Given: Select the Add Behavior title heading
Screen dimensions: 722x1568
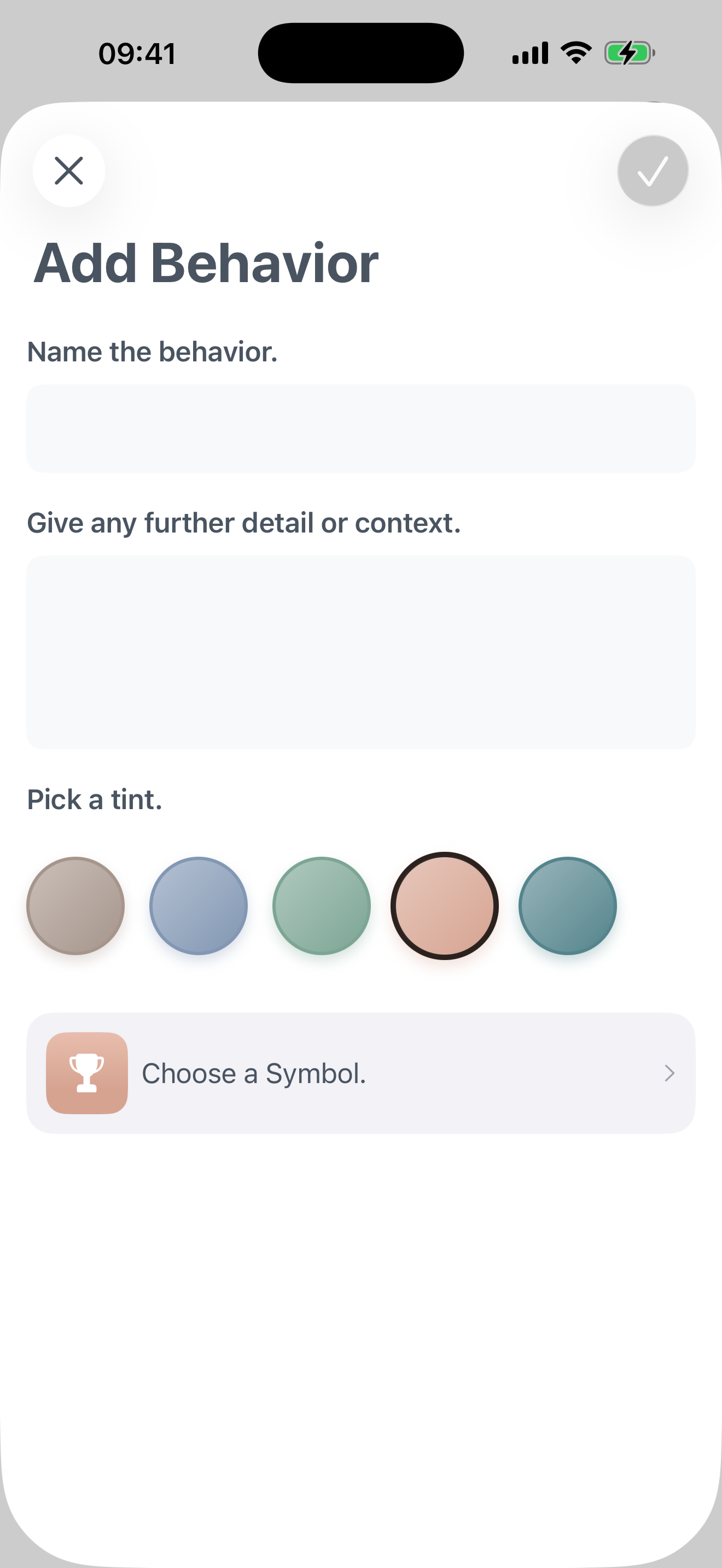Looking at the screenshot, I should pyautogui.click(x=205, y=262).
